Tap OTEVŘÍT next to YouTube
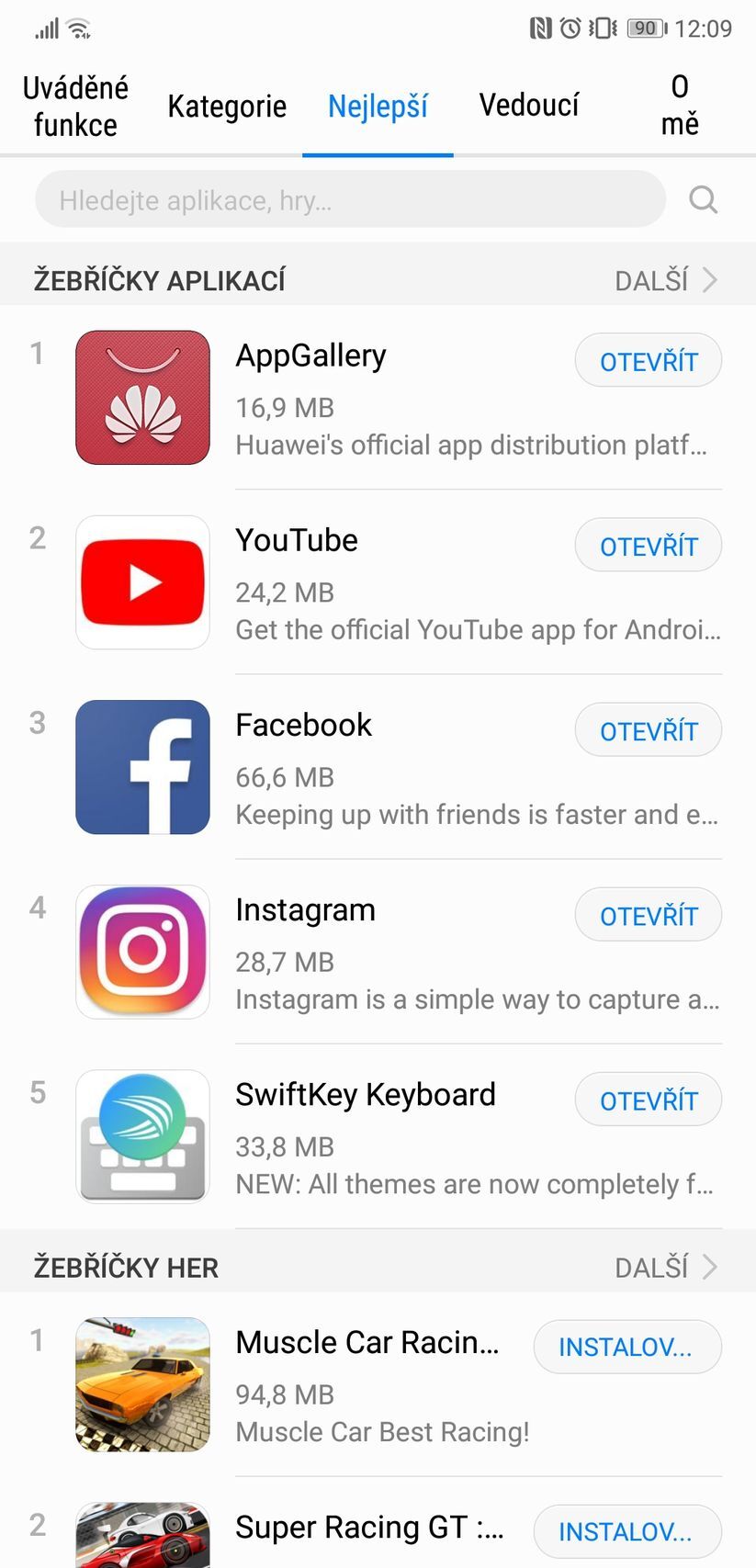 [648, 545]
